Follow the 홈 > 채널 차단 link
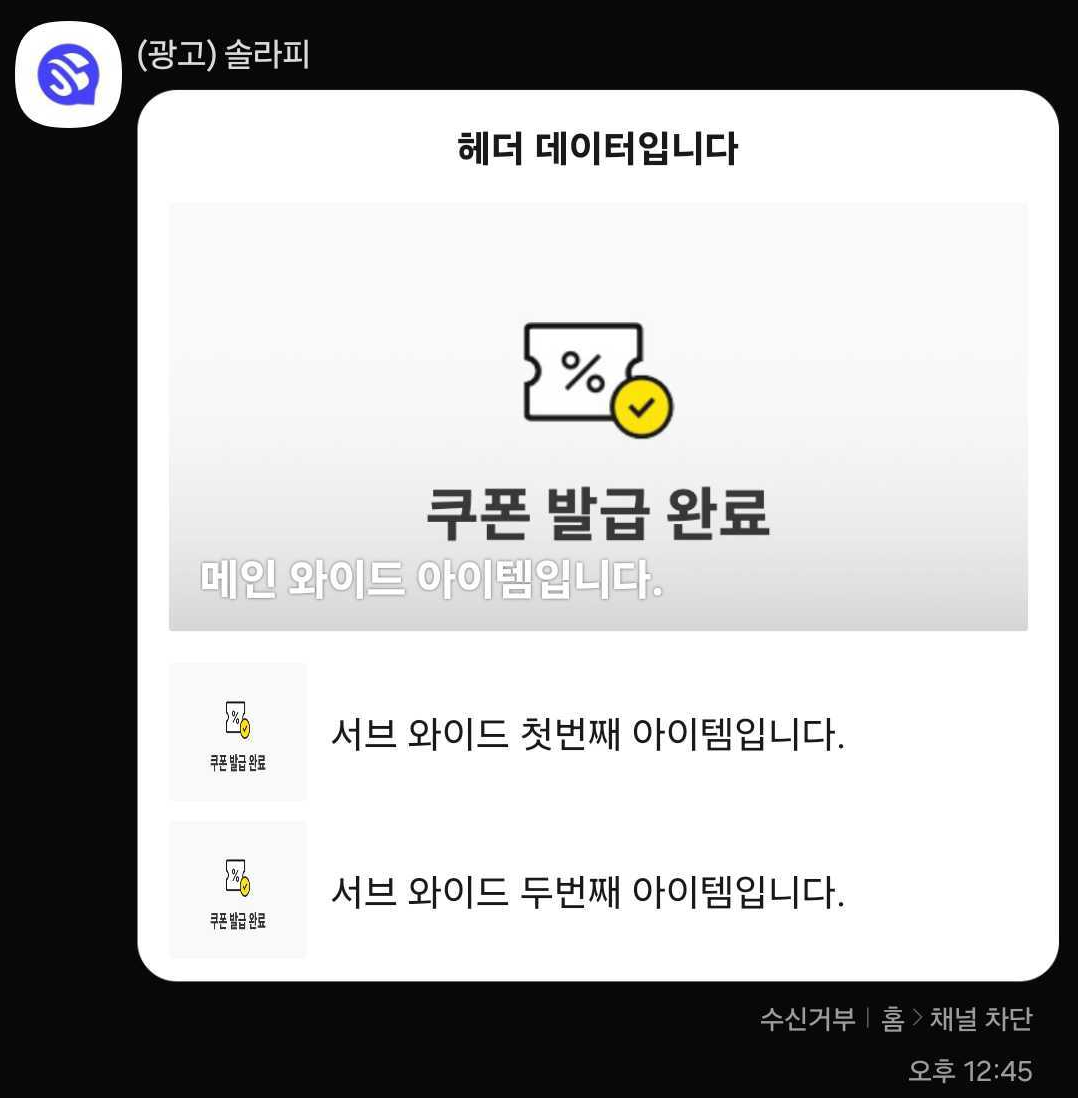The image size is (1078, 1098). (957, 1019)
